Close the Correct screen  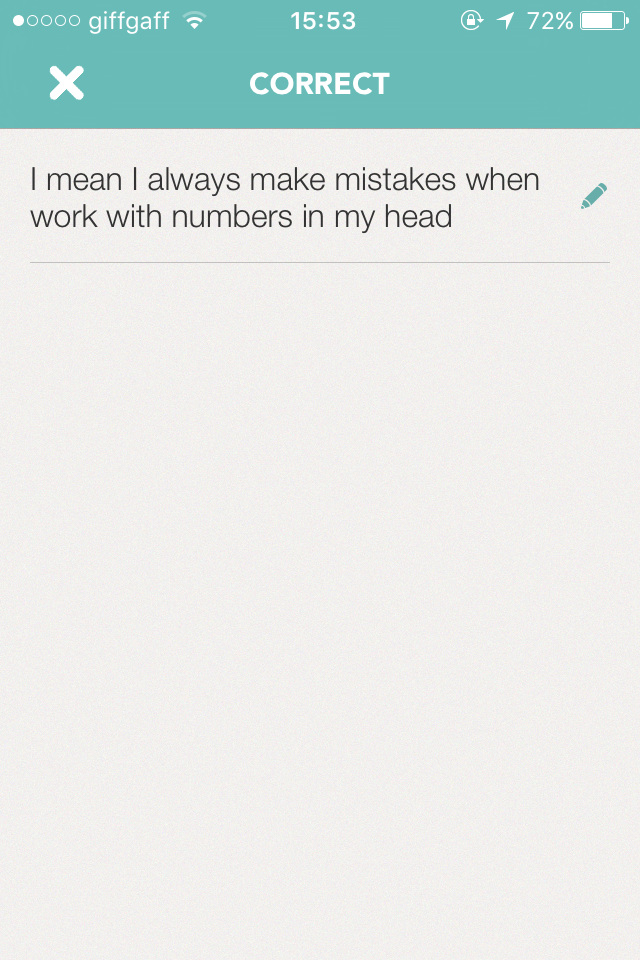[67, 83]
